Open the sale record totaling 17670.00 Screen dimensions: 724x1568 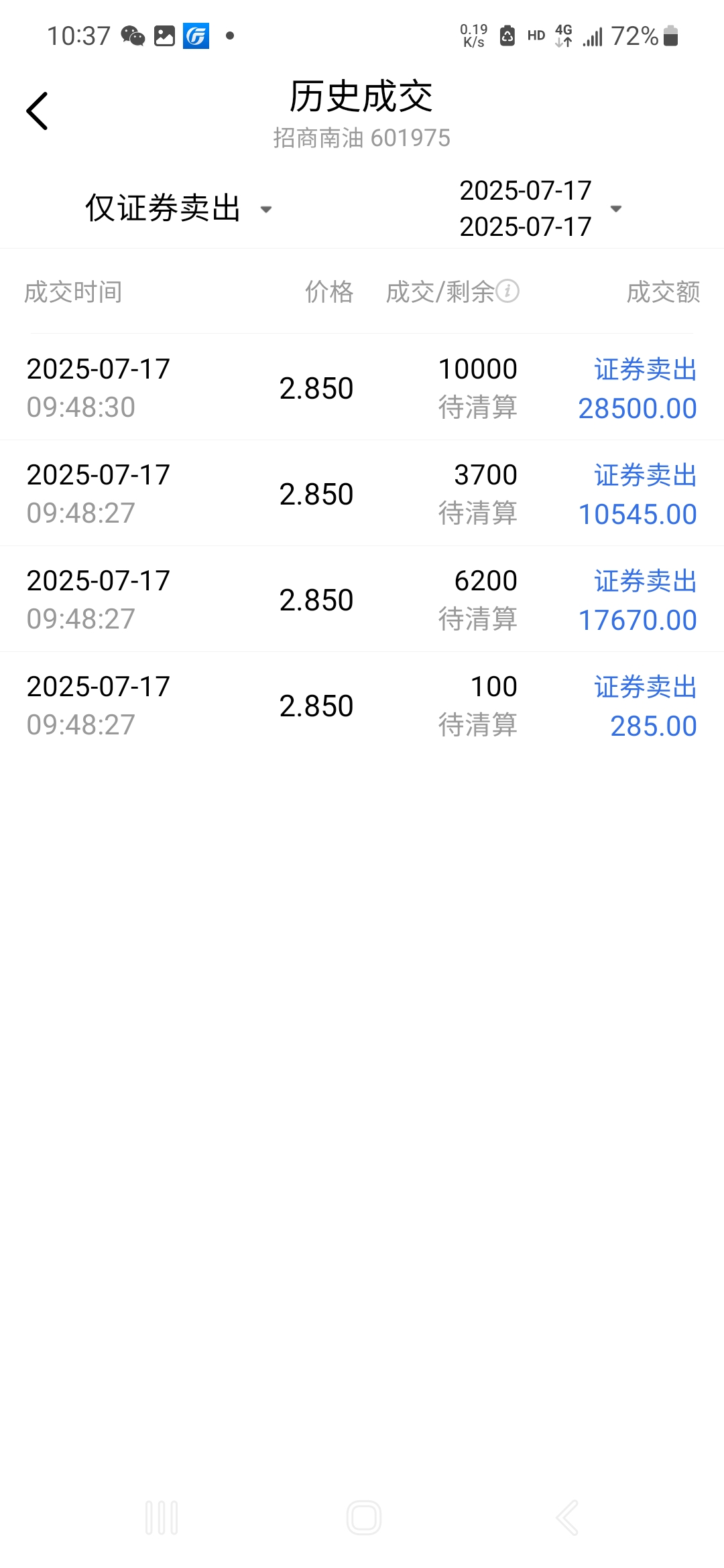coord(362,600)
